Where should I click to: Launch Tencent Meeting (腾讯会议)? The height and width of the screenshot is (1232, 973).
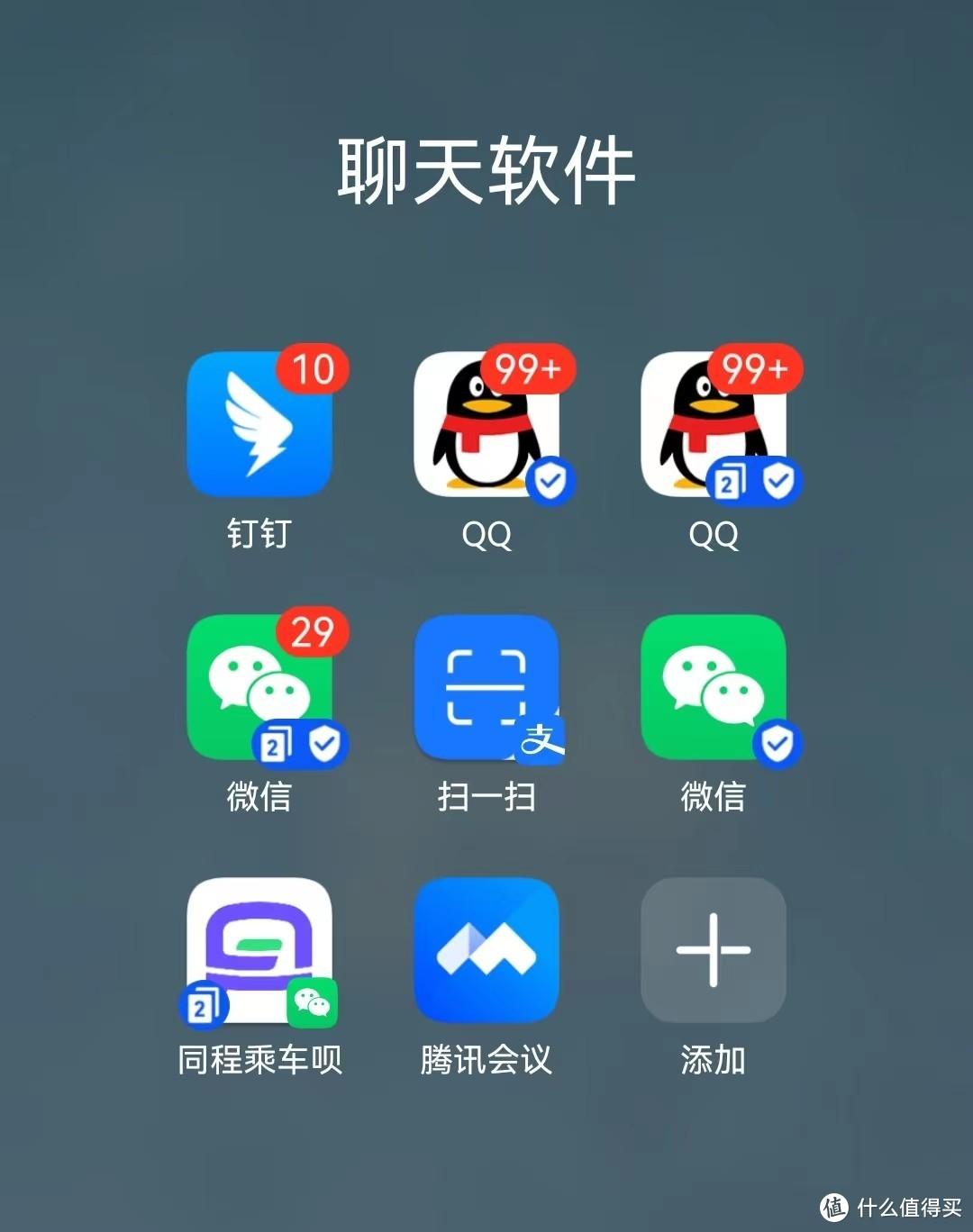click(486, 950)
